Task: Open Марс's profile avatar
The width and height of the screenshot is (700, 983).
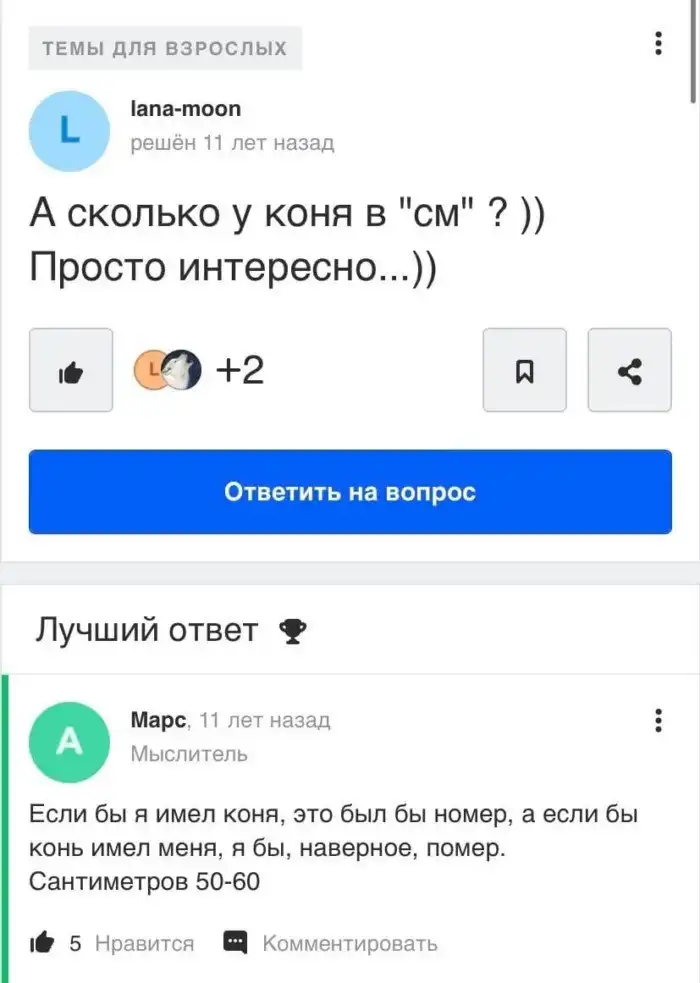Action: click(x=69, y=741)
